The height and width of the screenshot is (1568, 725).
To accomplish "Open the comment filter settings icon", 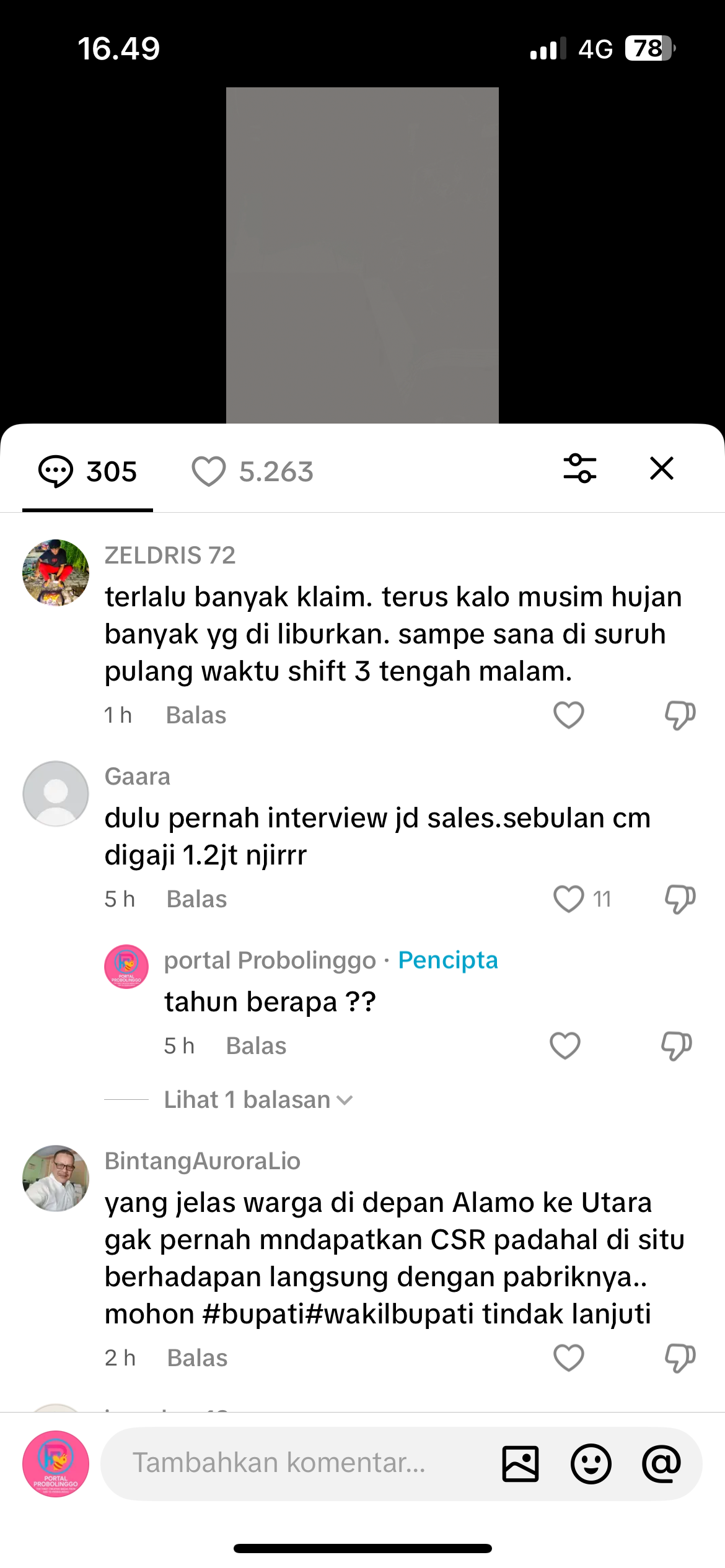I will click(x=579, y=469).
